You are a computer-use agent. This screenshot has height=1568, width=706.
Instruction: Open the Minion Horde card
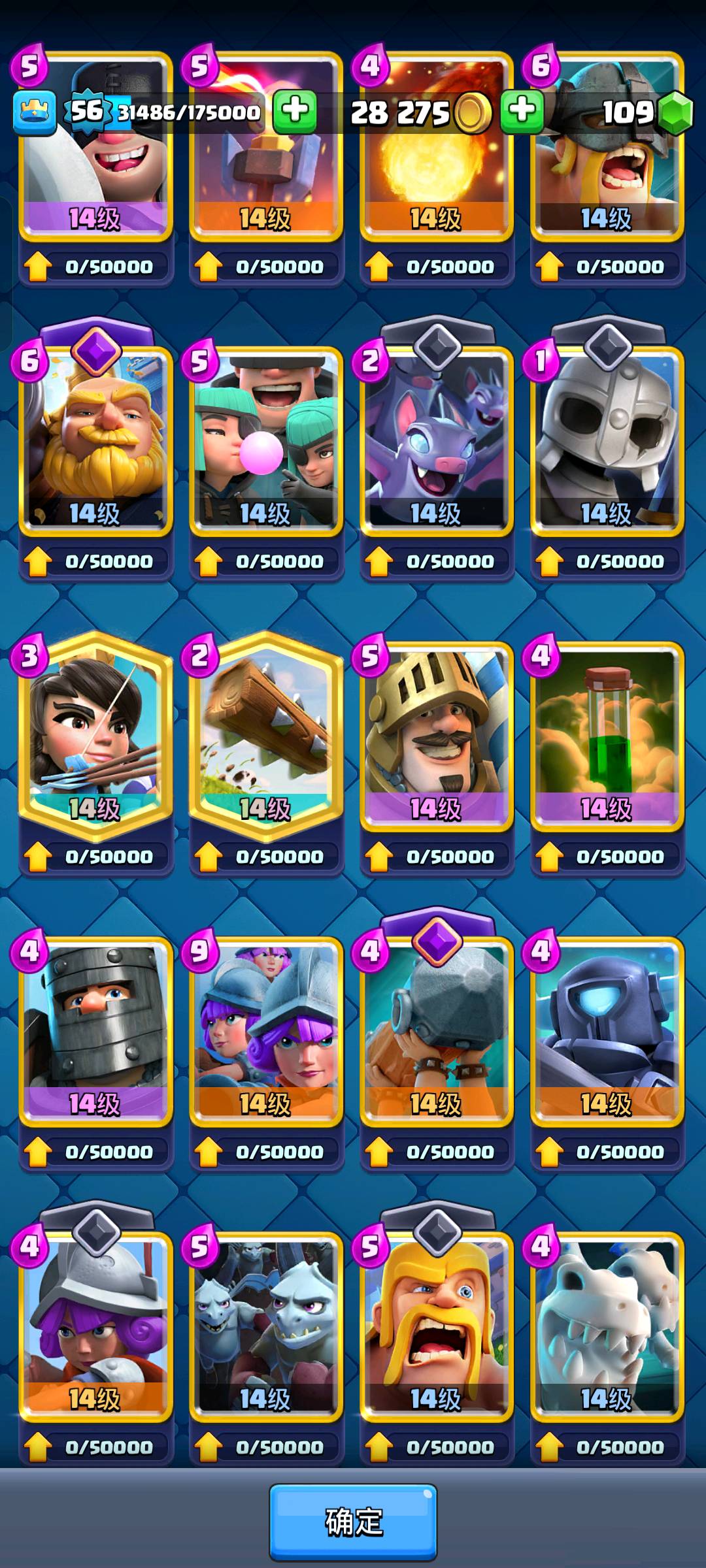point(266,1328)
